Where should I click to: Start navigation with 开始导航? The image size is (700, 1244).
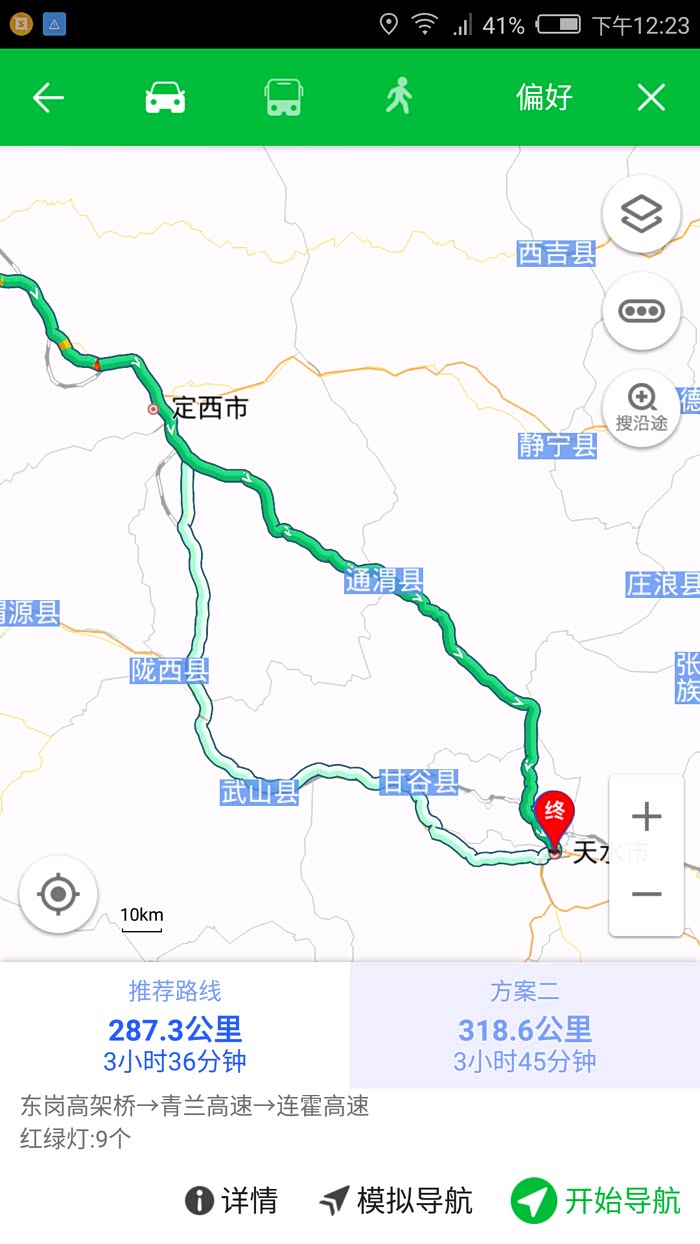pyautogui.click(x=596, y=1200)
